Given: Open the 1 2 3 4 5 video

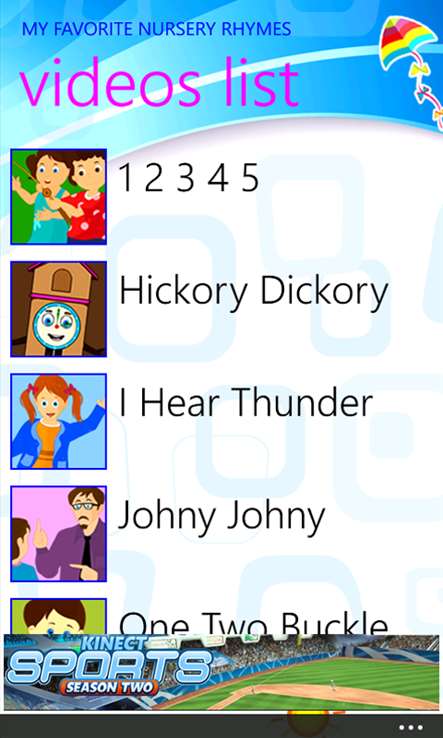Looking at the screenshot, I should tap(221, 197).
